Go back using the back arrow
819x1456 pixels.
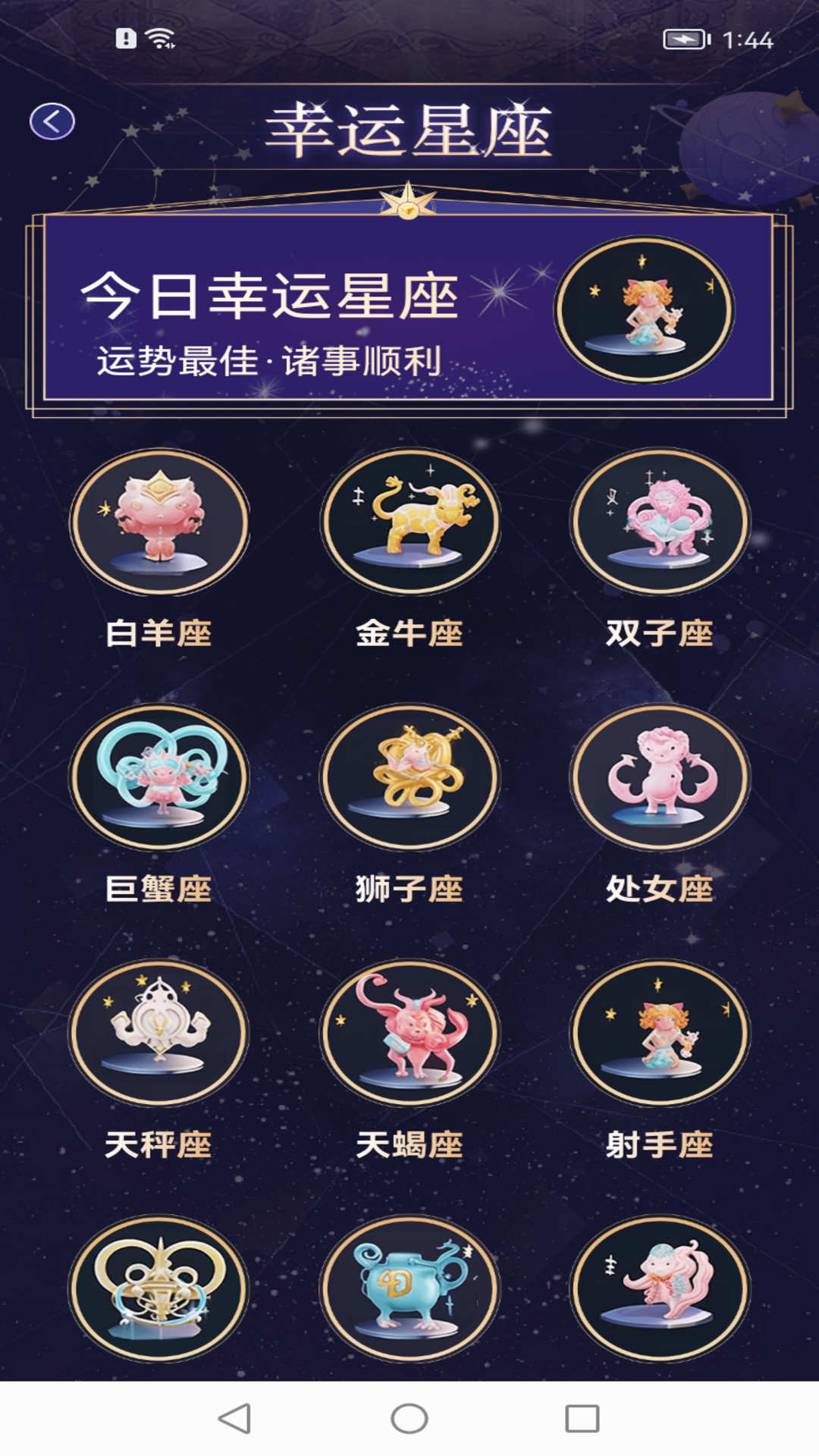click(52, 120)
